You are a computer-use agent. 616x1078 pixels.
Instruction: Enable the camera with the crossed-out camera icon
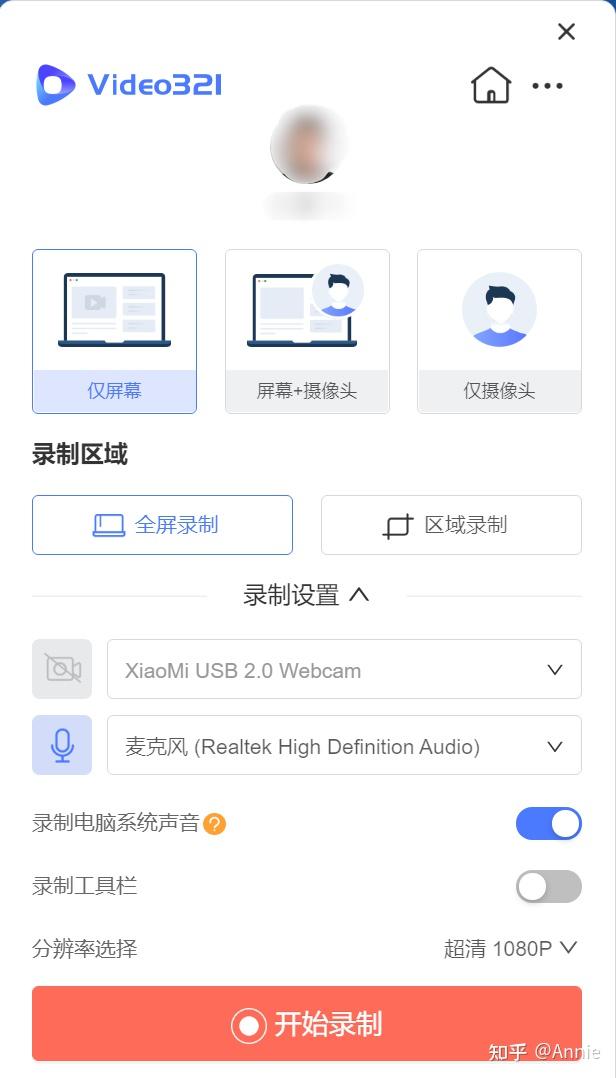coord(62,669)
